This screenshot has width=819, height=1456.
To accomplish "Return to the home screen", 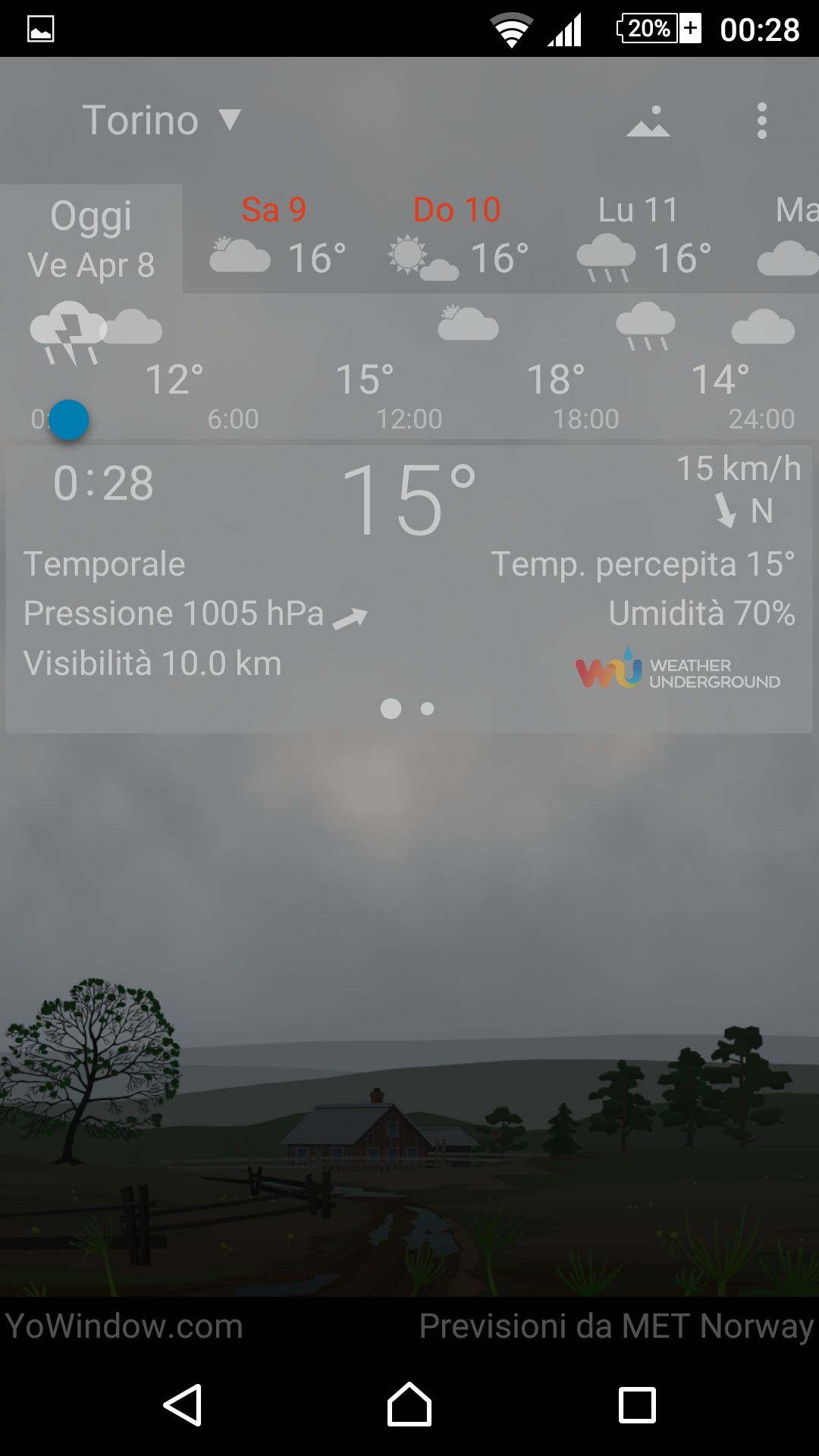I will 409,1405.
